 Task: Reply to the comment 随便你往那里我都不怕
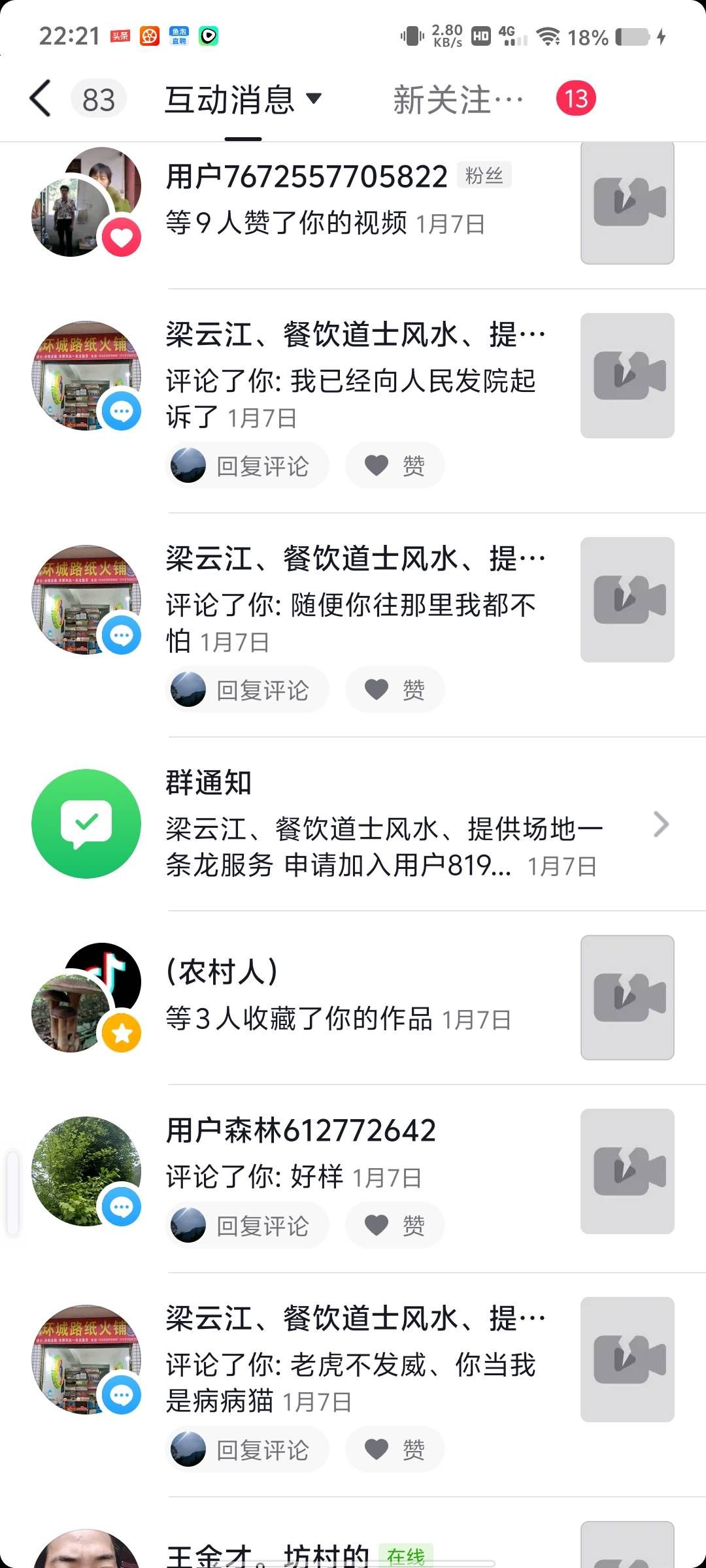click(x=247, y=690)
